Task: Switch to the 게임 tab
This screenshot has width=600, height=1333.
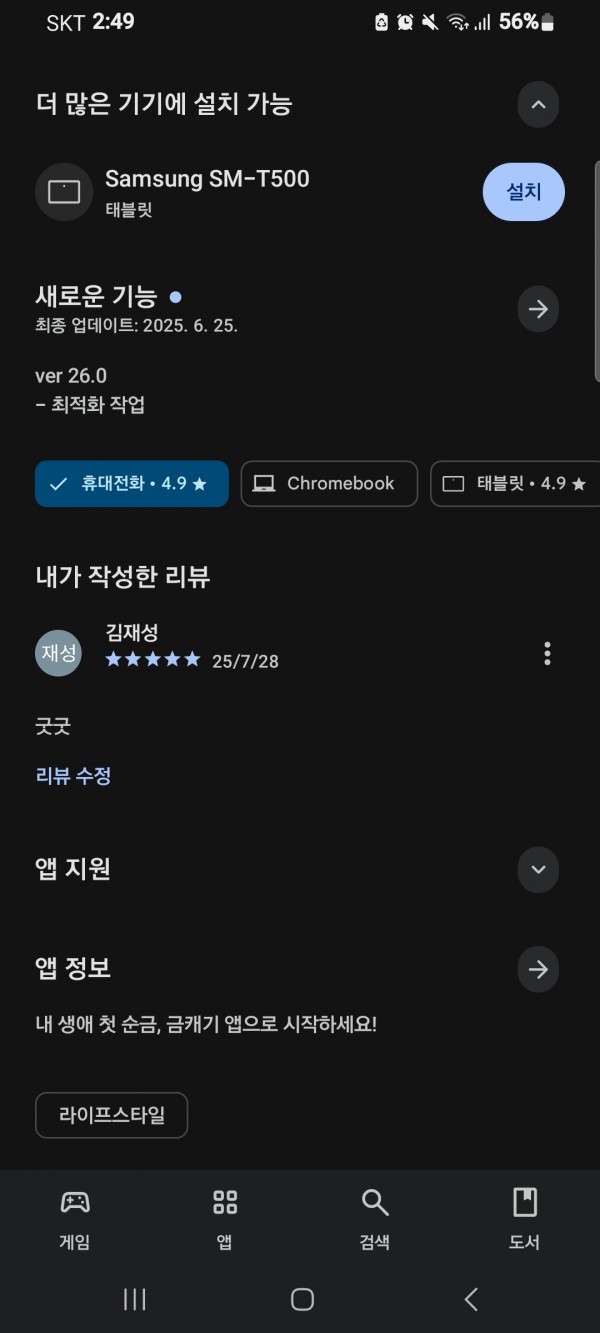Action: point(75,1219)
